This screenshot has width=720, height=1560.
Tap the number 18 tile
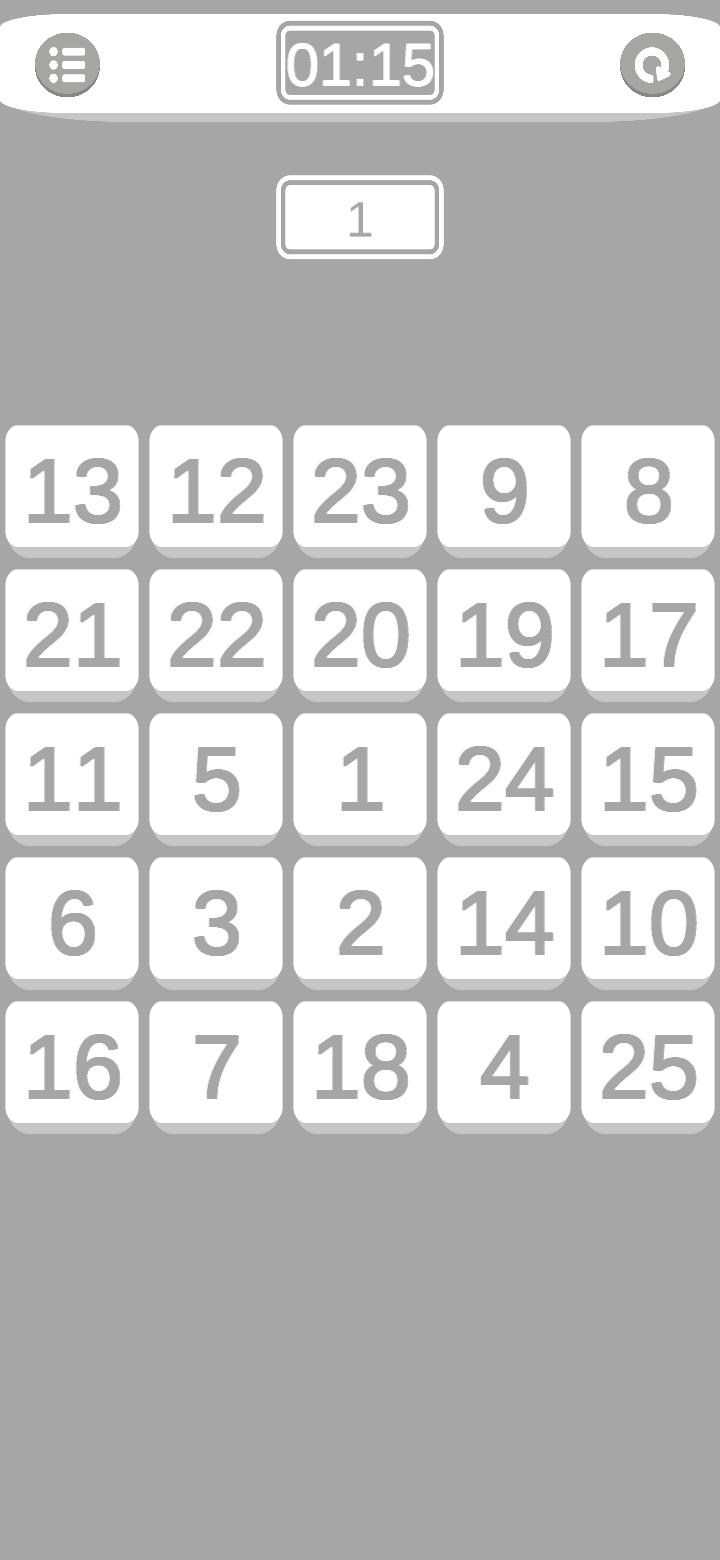360,1067
